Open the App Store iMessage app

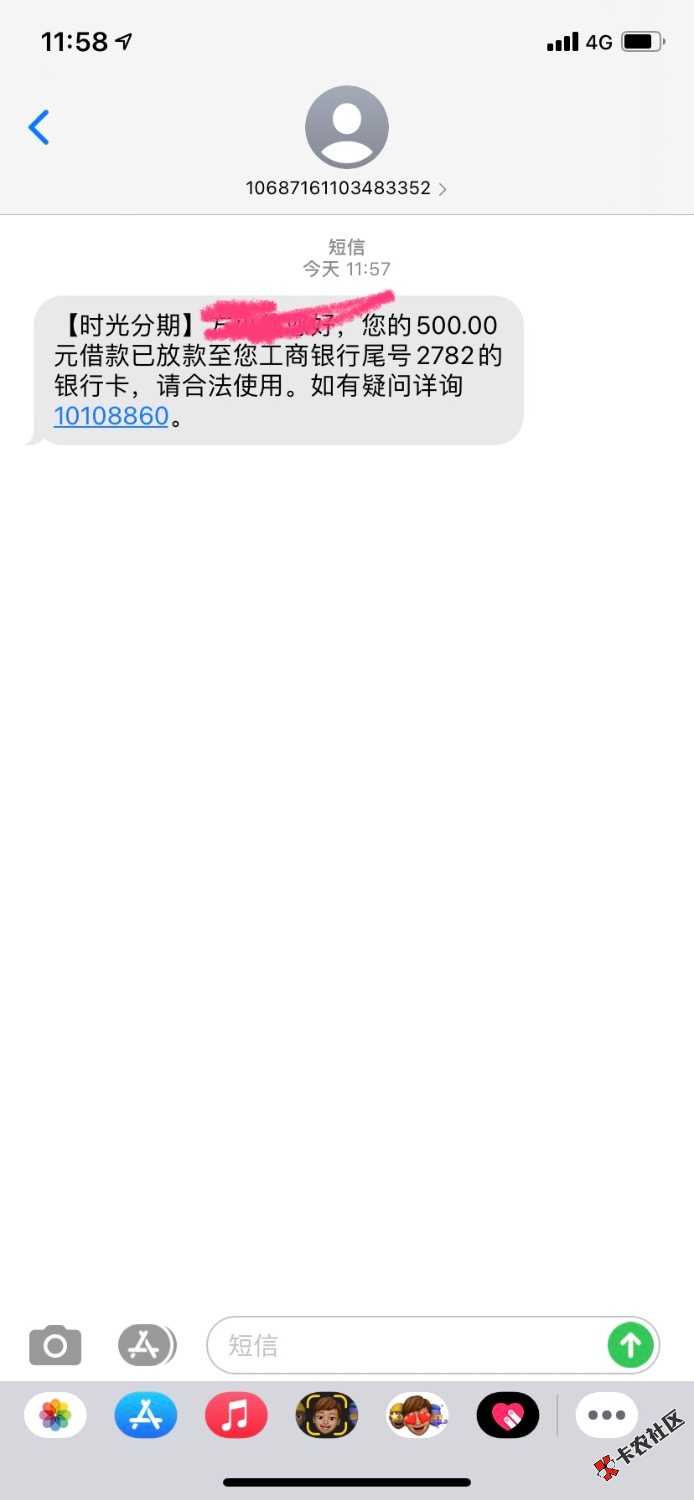point(146,1415)
